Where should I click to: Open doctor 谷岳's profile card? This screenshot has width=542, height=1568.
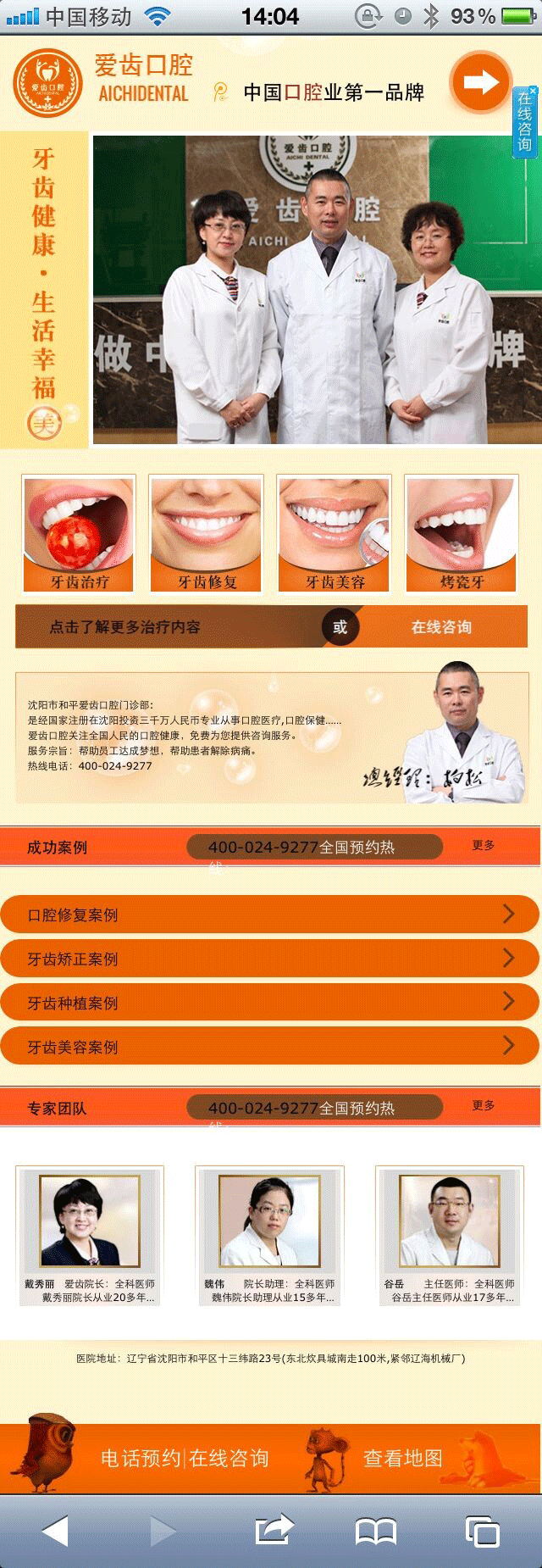[x=449, y=1235]
